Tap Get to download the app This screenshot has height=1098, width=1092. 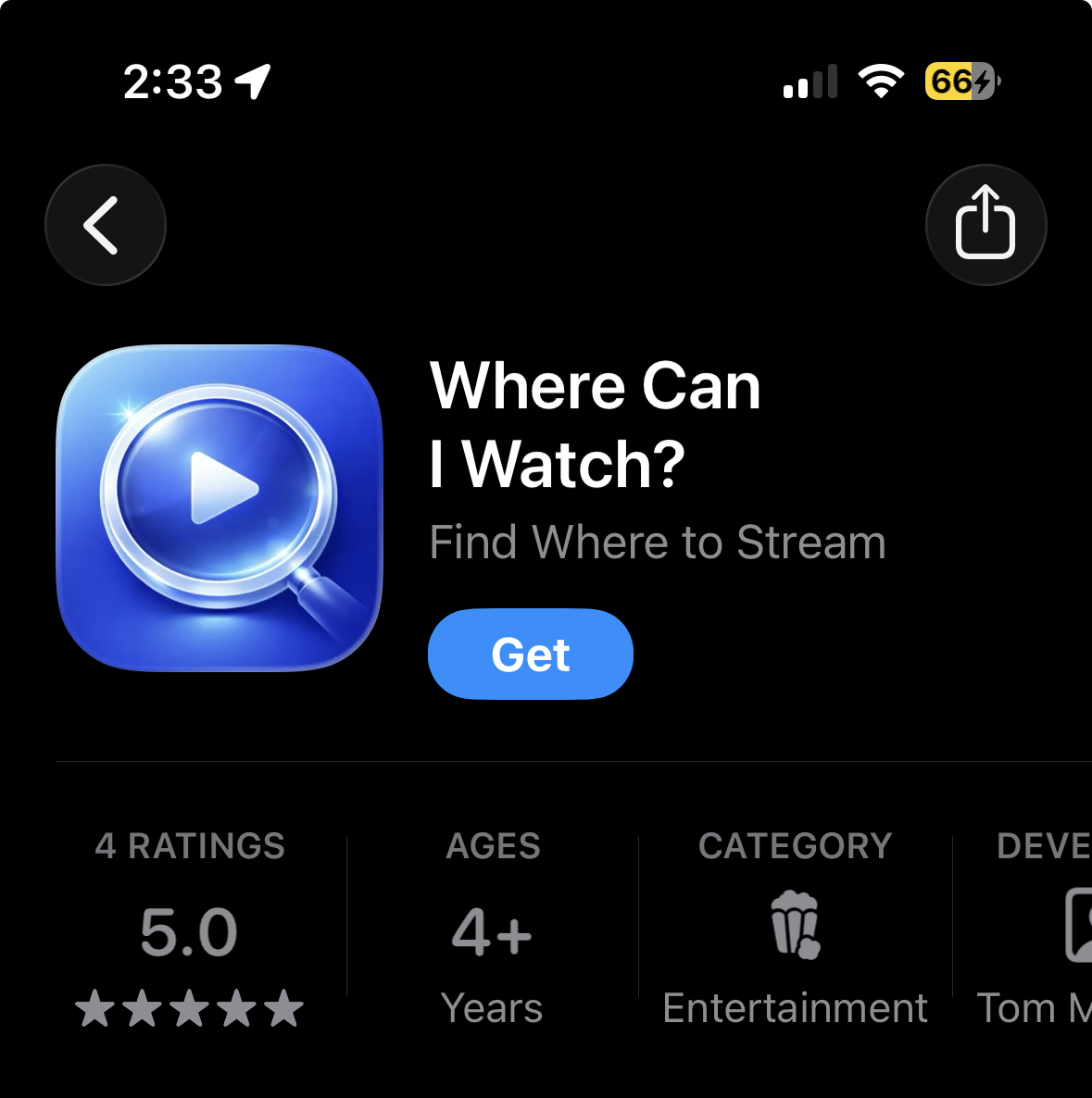pos(530,654)
